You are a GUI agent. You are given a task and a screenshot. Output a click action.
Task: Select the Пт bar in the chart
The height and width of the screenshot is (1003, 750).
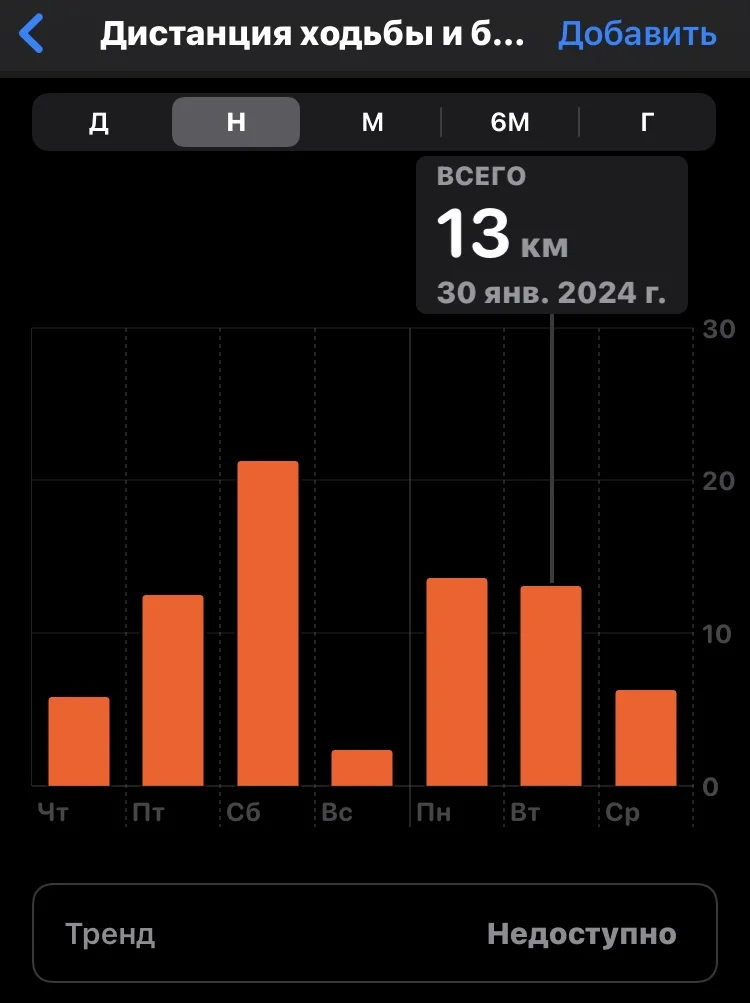pos(173,690)
